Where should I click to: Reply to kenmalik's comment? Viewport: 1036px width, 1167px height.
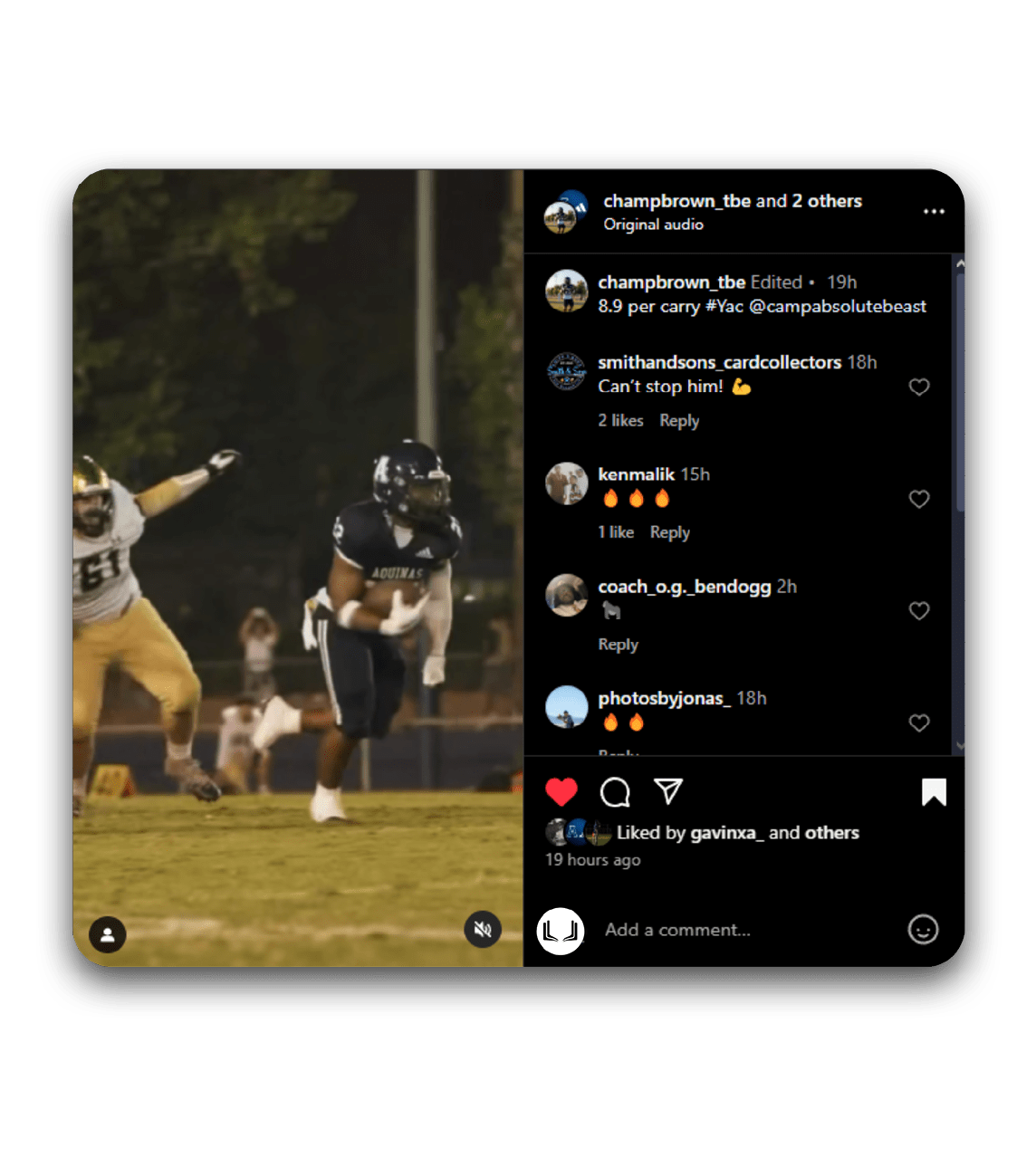pyautogui.click(x=669, y=532)
